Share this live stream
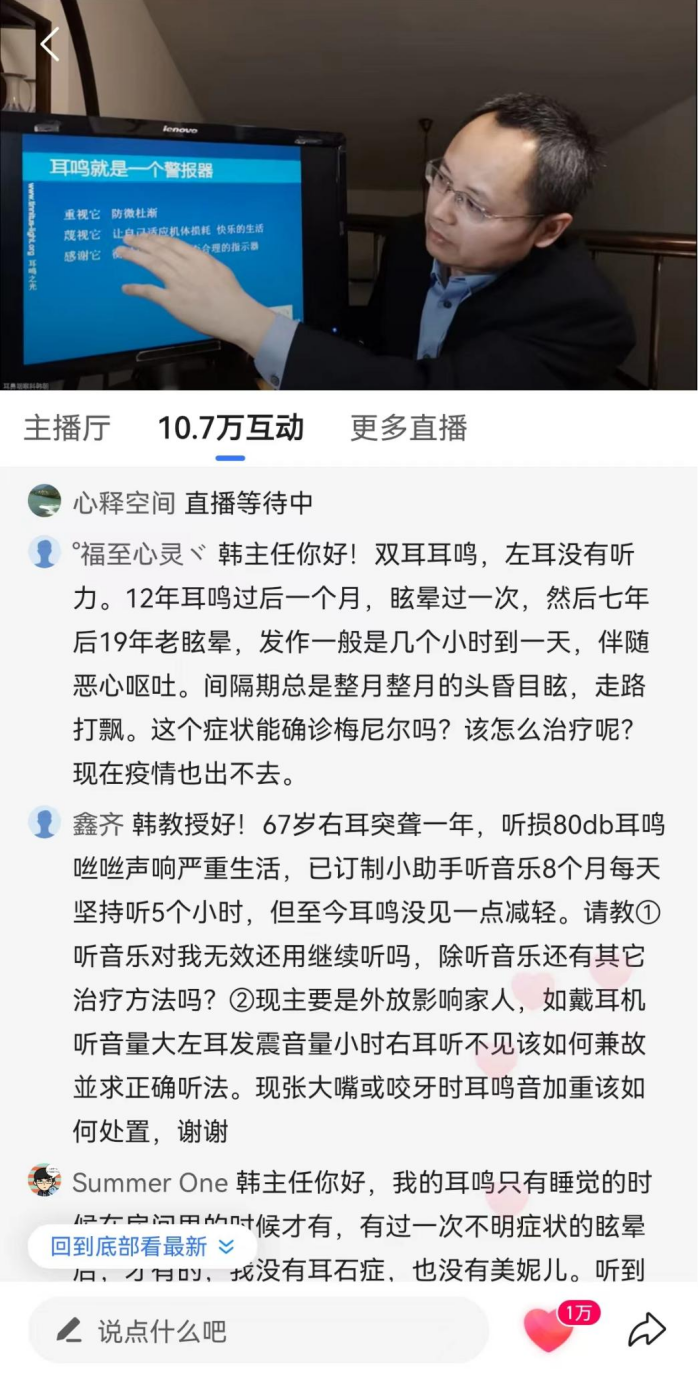 pyautogui.click(x=646, y=1330)
